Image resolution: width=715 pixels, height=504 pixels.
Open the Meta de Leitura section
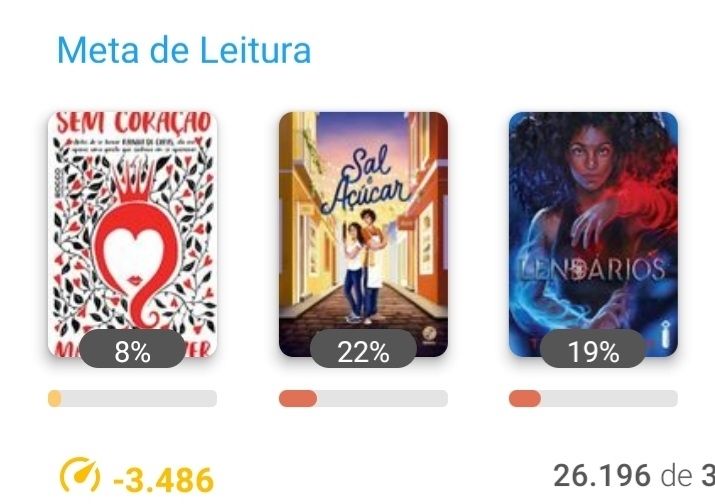click(184, 49)
